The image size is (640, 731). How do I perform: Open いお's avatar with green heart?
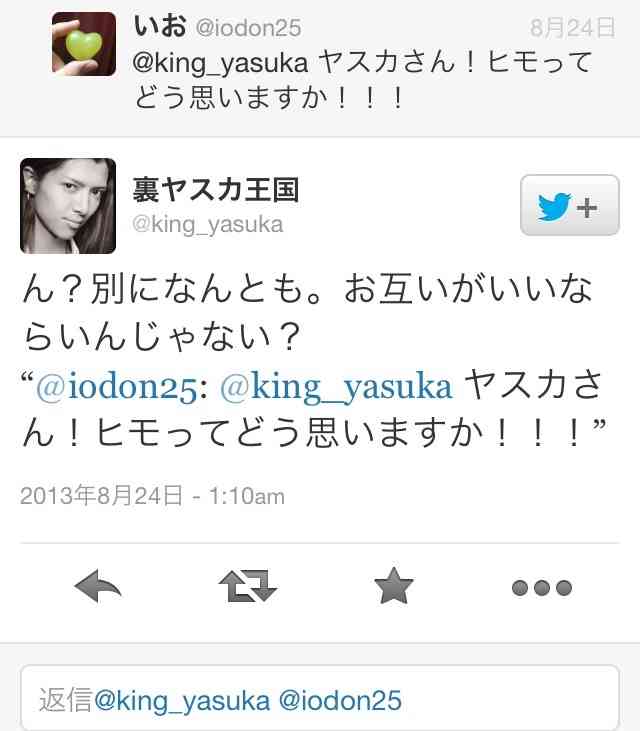tap(84, 44)
